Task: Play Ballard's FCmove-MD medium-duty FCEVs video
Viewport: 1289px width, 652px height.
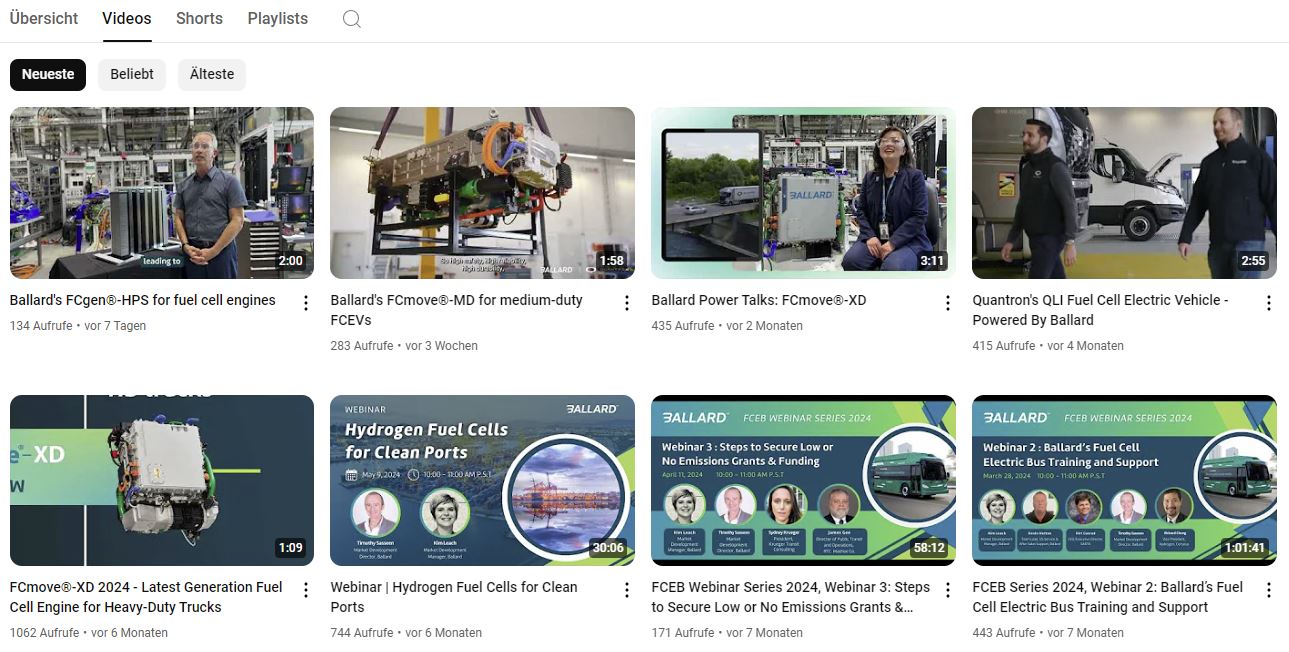Action: pos(482,193)
